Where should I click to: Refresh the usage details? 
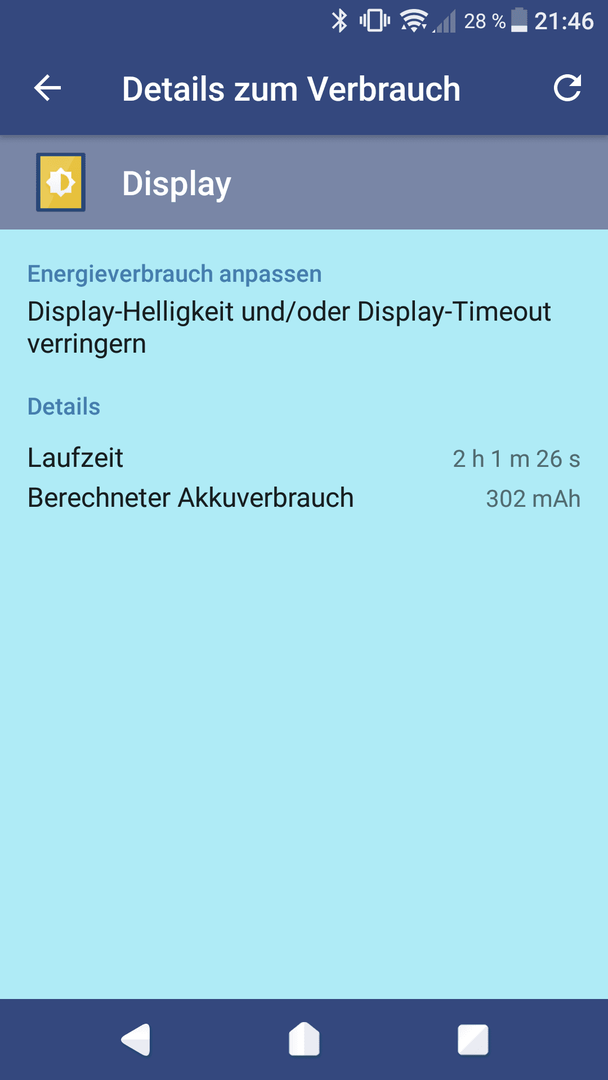pos(567,88)
